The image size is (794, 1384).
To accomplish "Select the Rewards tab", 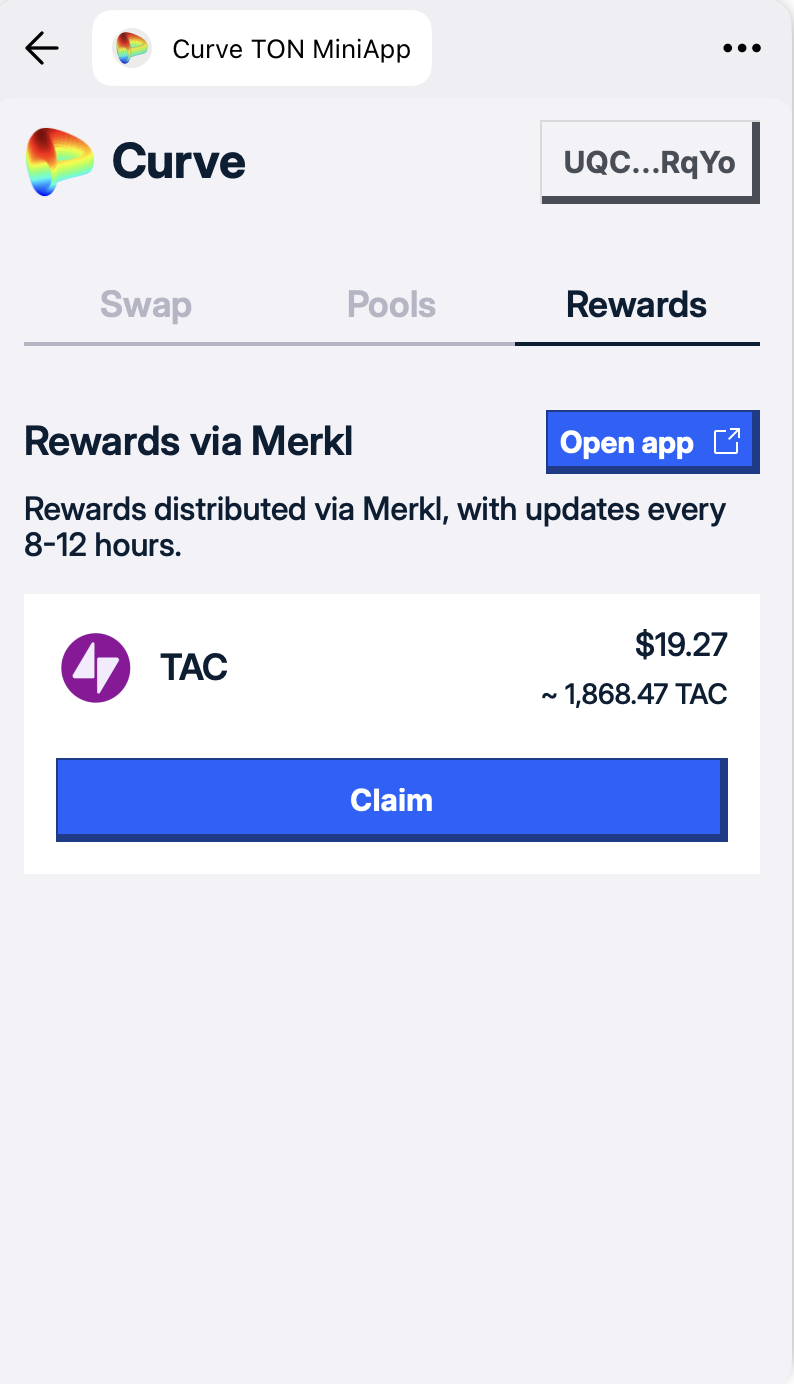I will [636, 305].
